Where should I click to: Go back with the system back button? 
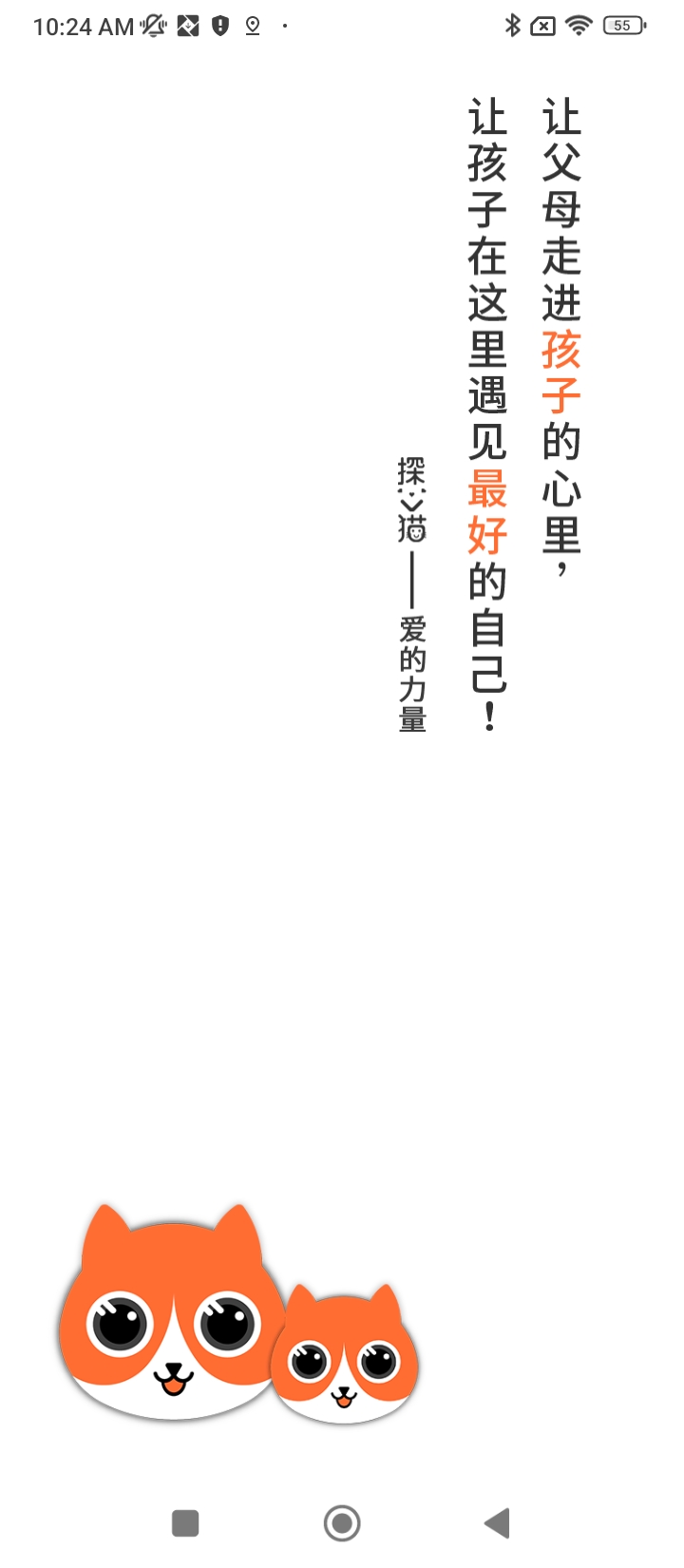pos(498,1523)
